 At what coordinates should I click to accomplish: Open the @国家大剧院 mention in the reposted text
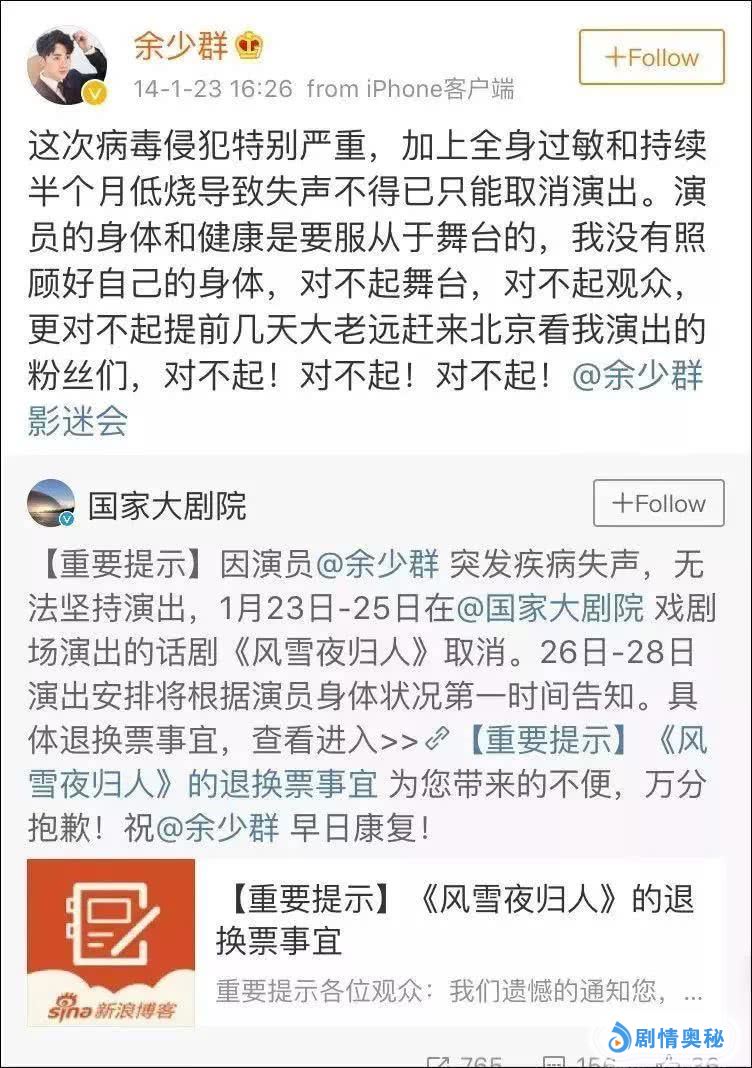point(551,607)
